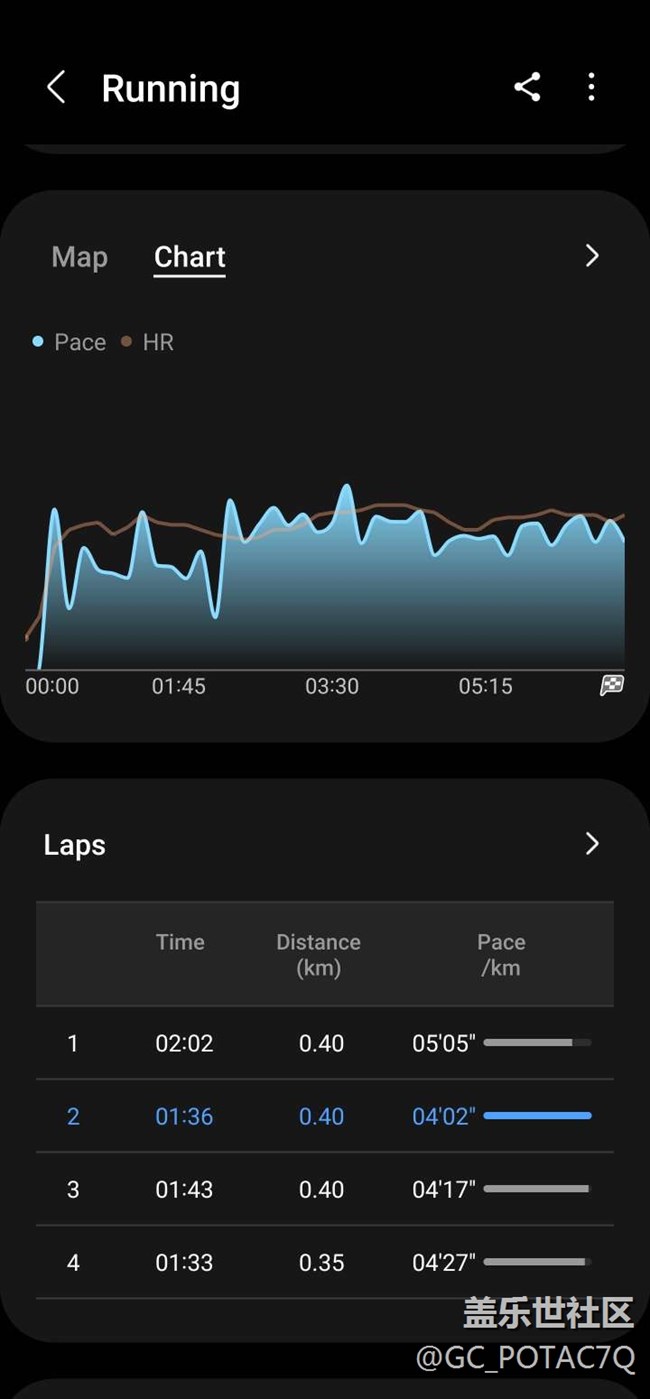Go back from the Running screen
Viewport: 650px width, 1399px height.
pyautogui.click(x=56, y=88)
